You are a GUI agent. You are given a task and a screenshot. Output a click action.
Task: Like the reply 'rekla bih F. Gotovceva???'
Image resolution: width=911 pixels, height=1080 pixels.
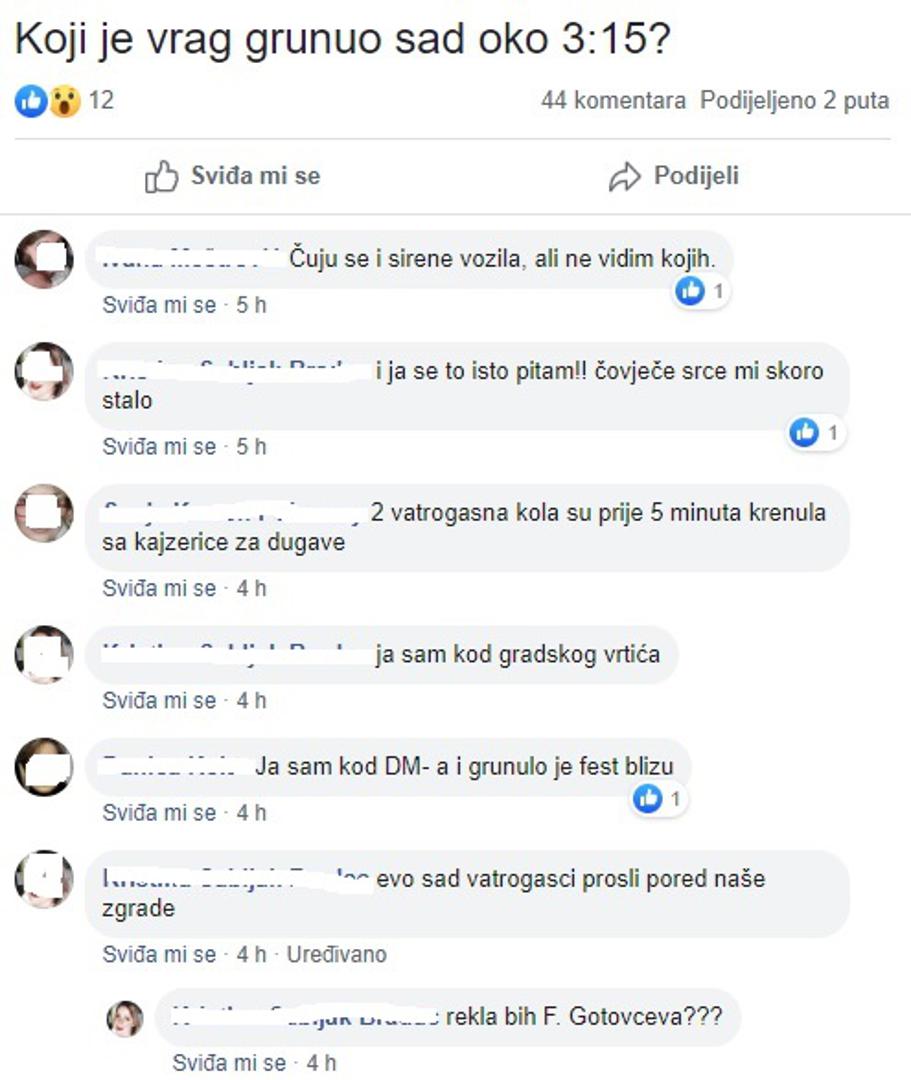pos(229,1062)
